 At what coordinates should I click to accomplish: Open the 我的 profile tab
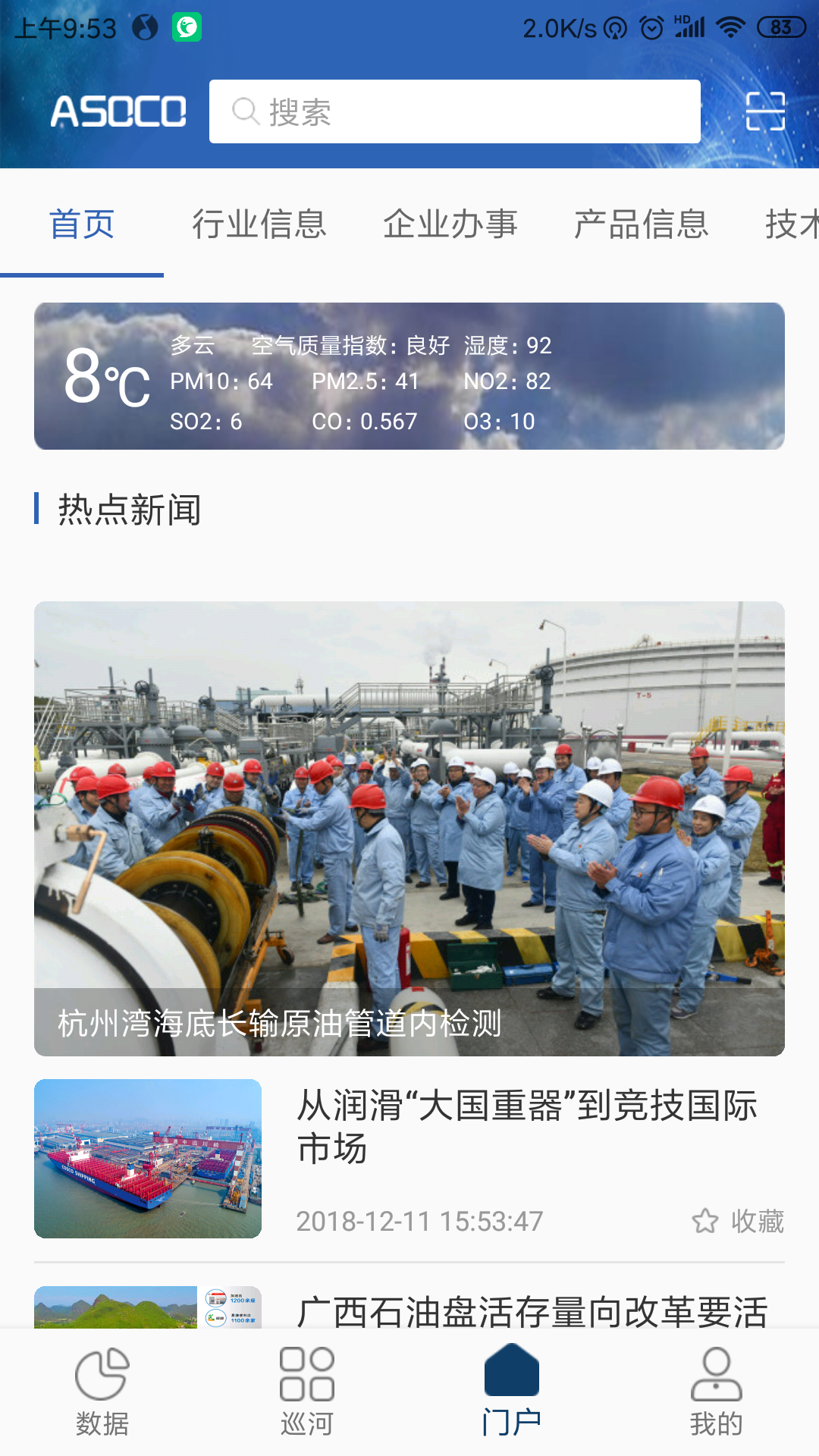click(x=717, y=1392)
